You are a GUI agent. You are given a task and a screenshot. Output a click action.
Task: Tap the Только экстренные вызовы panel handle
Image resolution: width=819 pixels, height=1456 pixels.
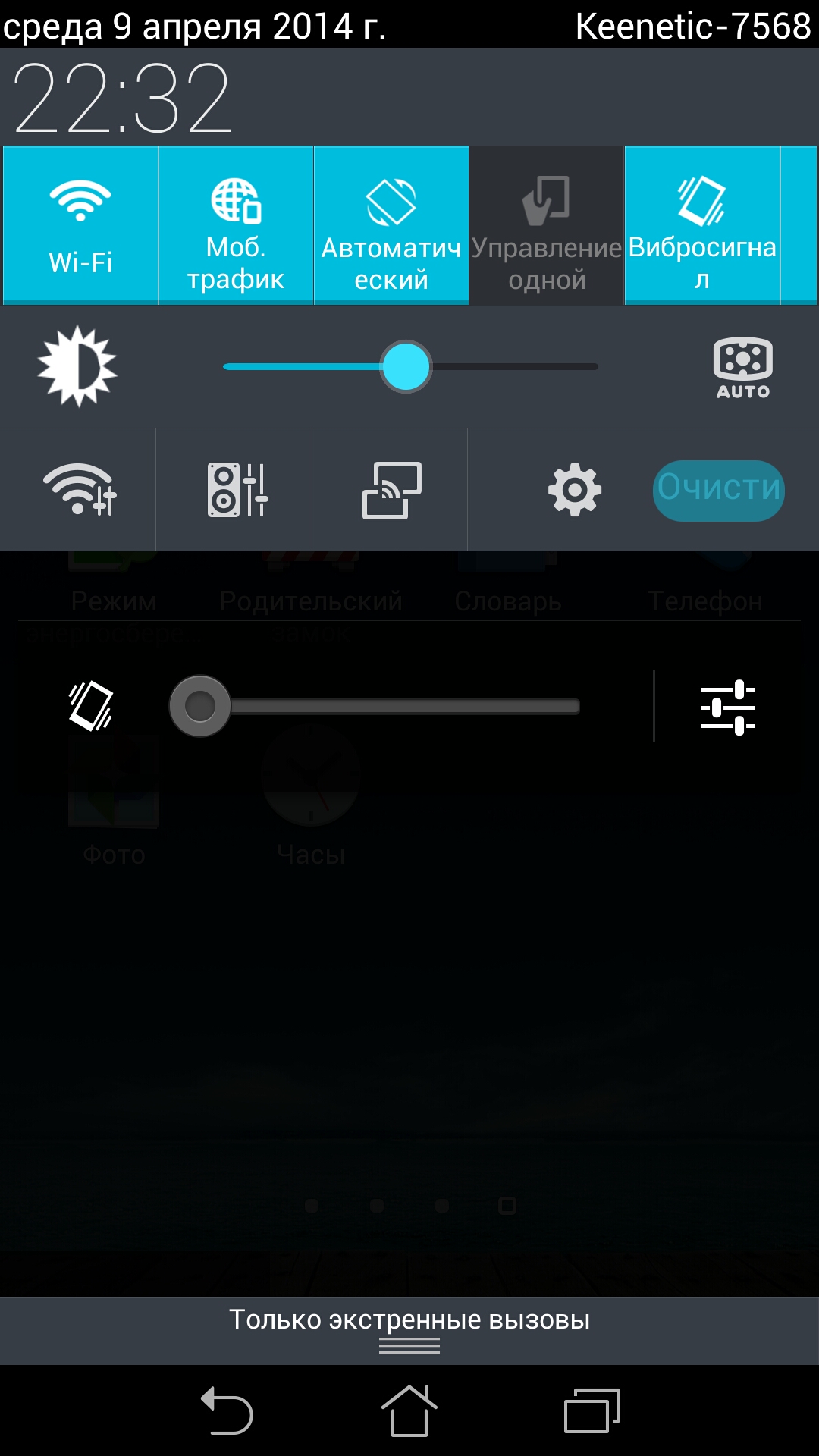(409, 1331)
